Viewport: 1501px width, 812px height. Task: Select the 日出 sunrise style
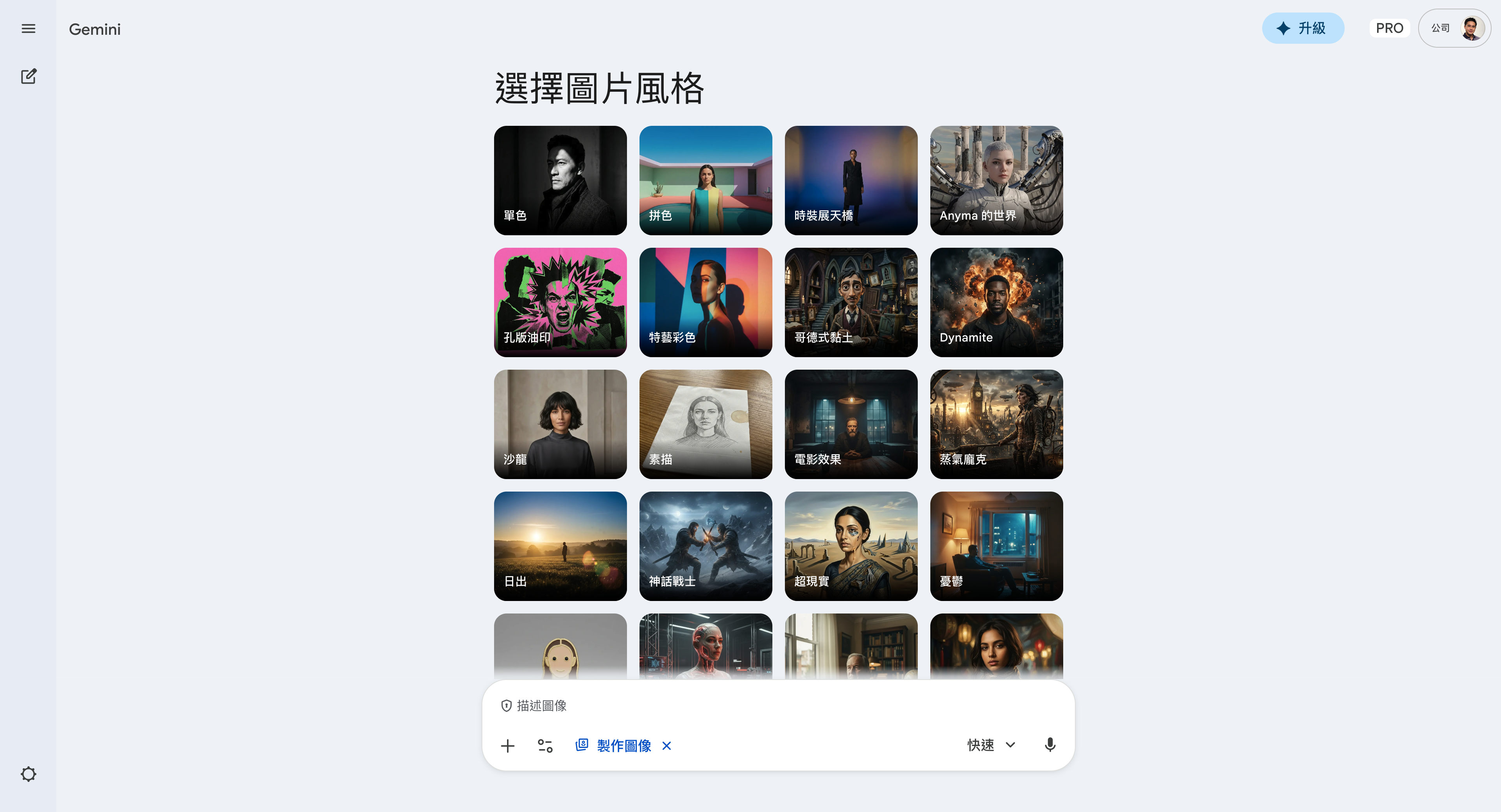click(x=560, y=546)
